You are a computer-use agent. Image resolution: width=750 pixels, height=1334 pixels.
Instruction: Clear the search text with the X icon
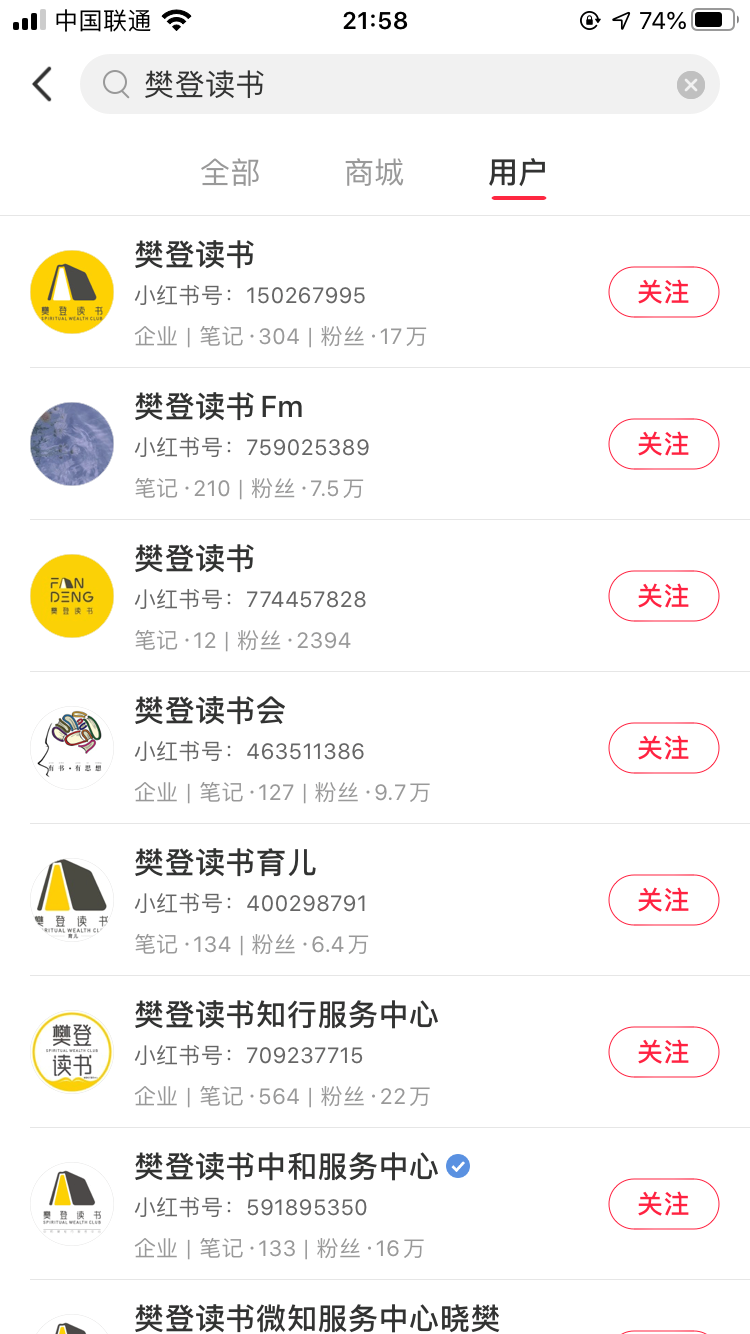tap(691, 84)
